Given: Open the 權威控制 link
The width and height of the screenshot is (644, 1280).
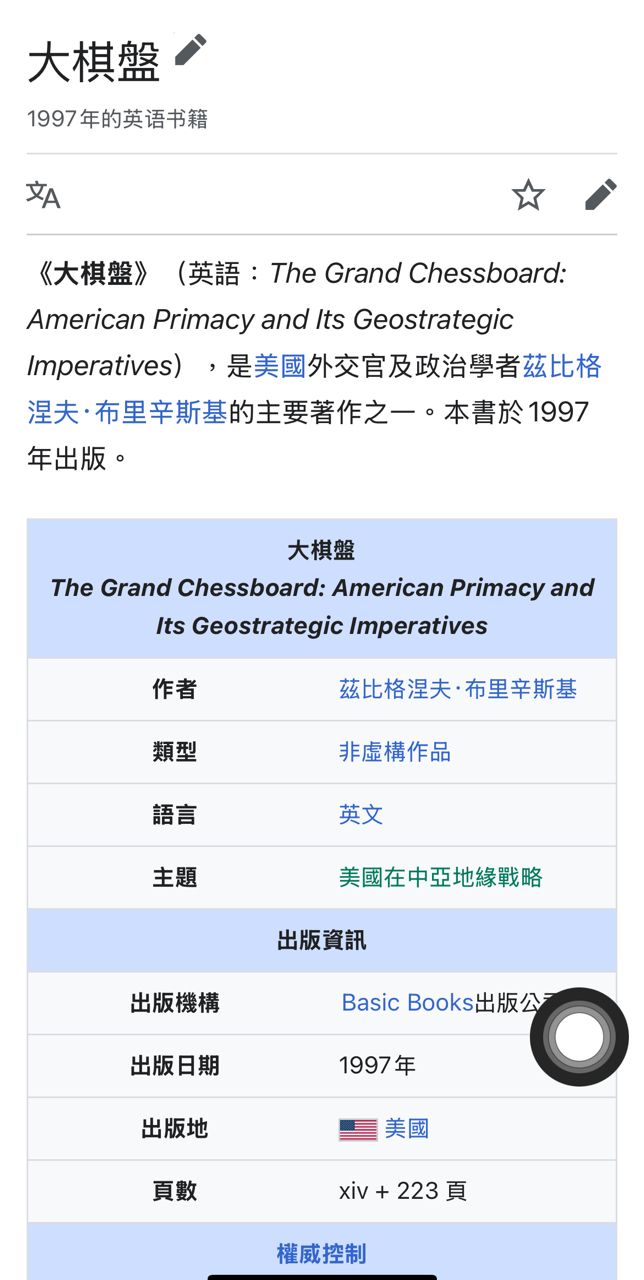Looking at the screenshot, I should 321,1254.
